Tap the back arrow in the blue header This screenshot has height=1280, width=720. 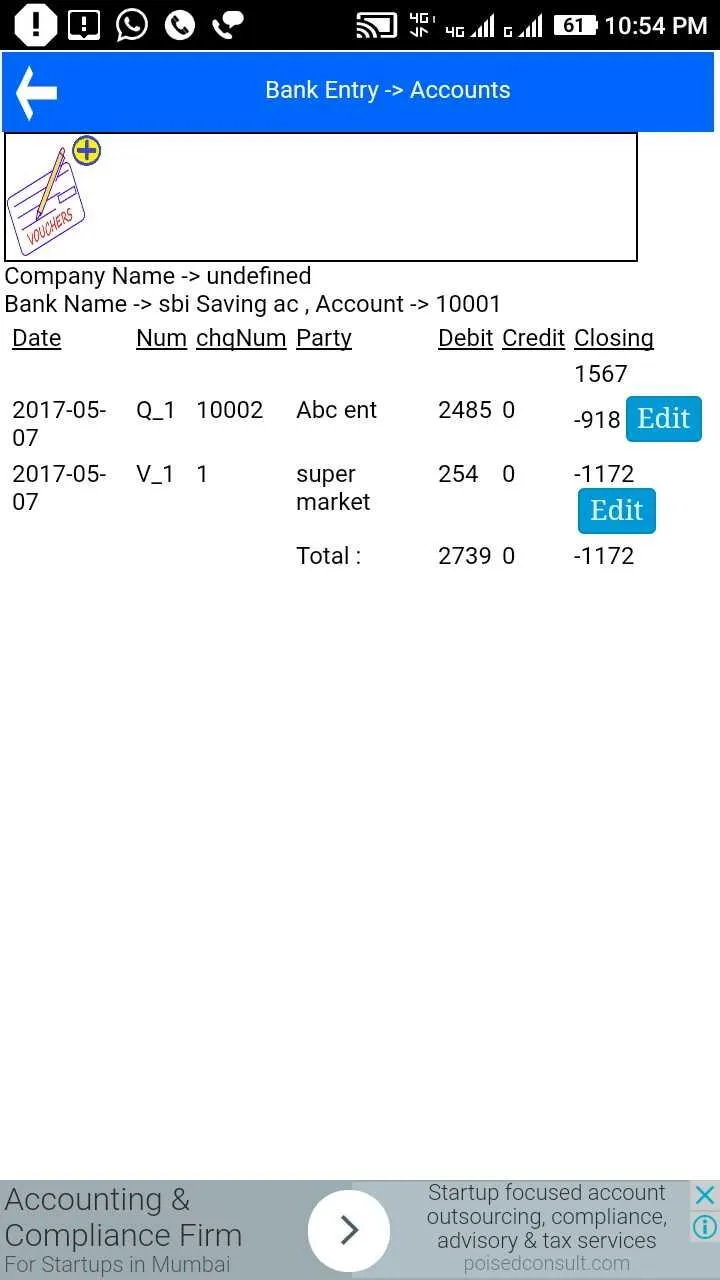pyautogui.click(x=35, y=91)
